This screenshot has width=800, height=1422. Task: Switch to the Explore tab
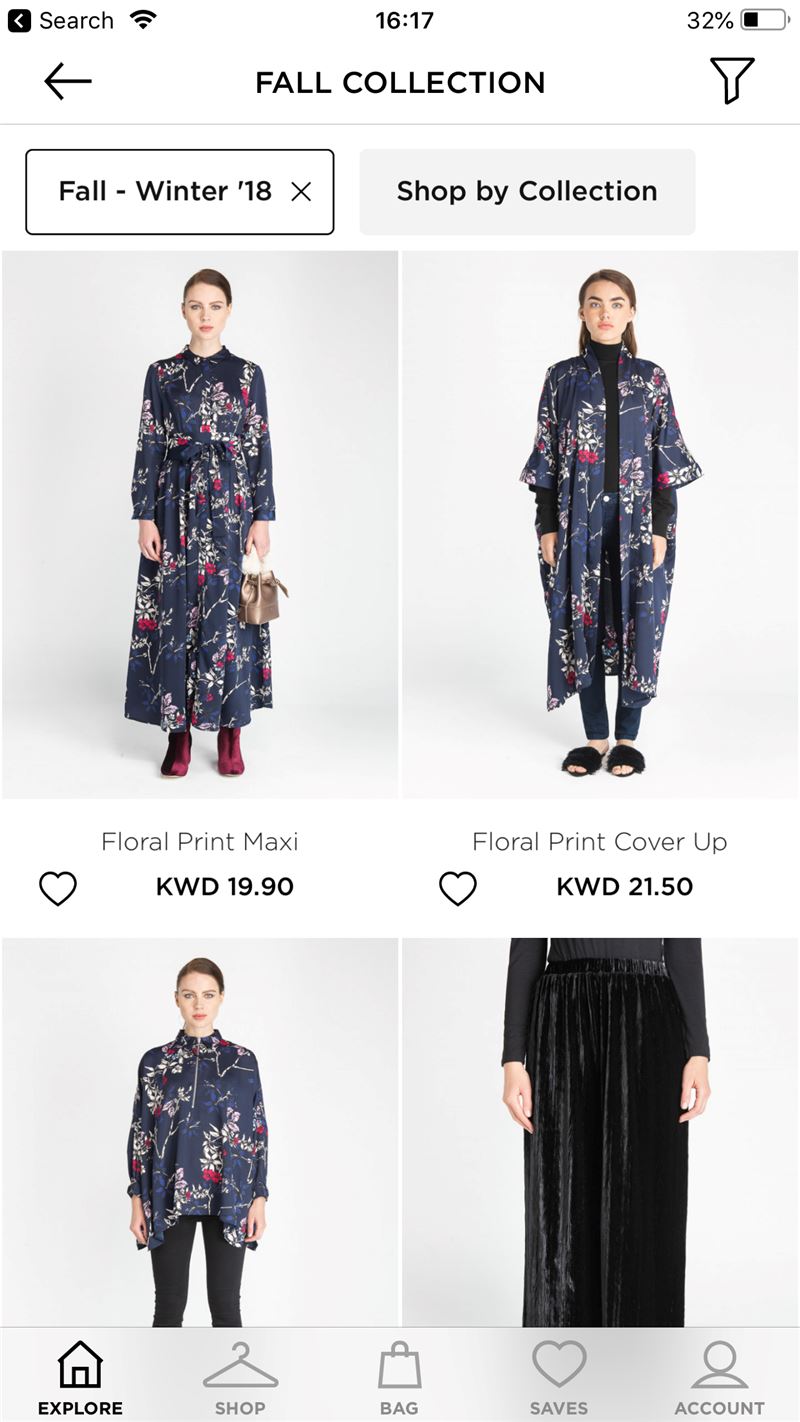(x=80, y=1378)
